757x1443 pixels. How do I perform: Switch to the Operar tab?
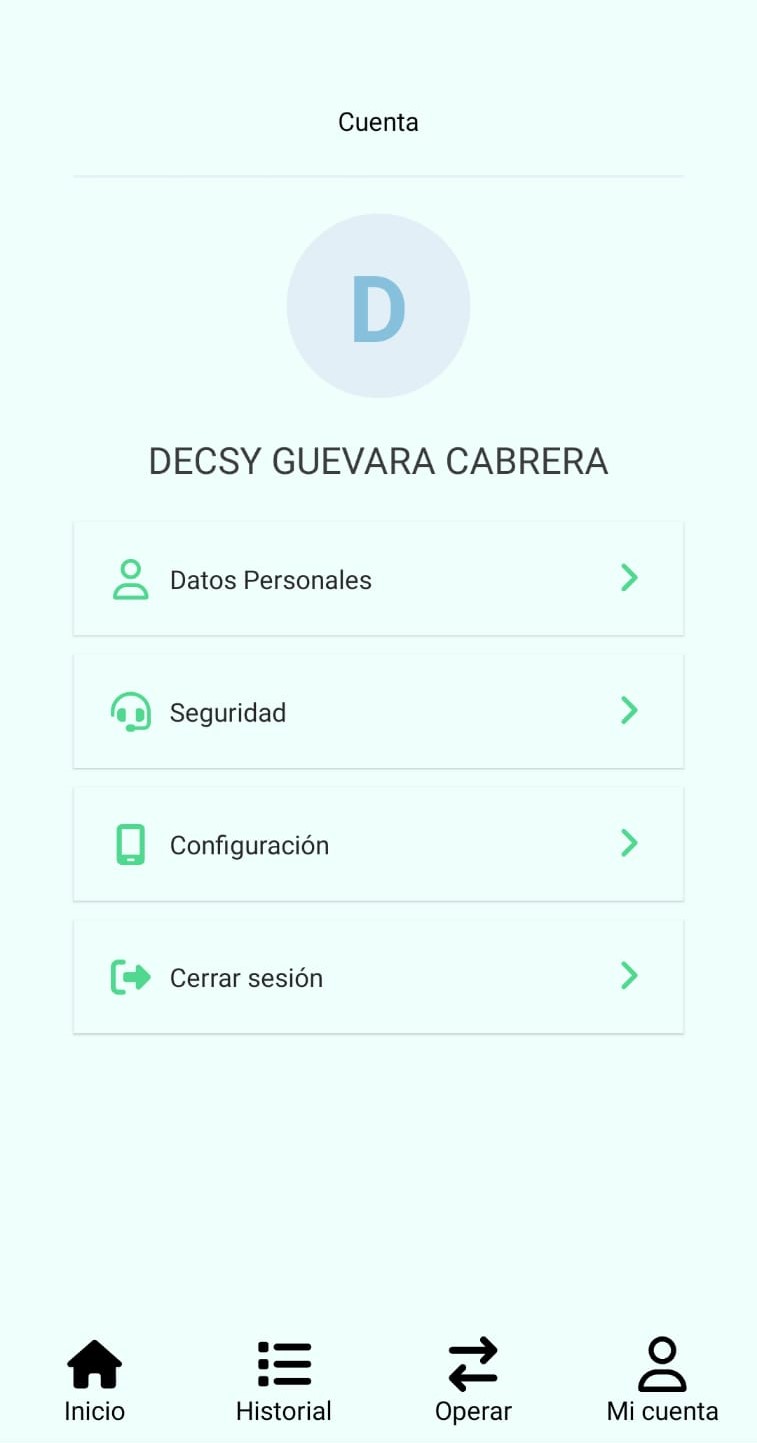[x=473, y=1380]
